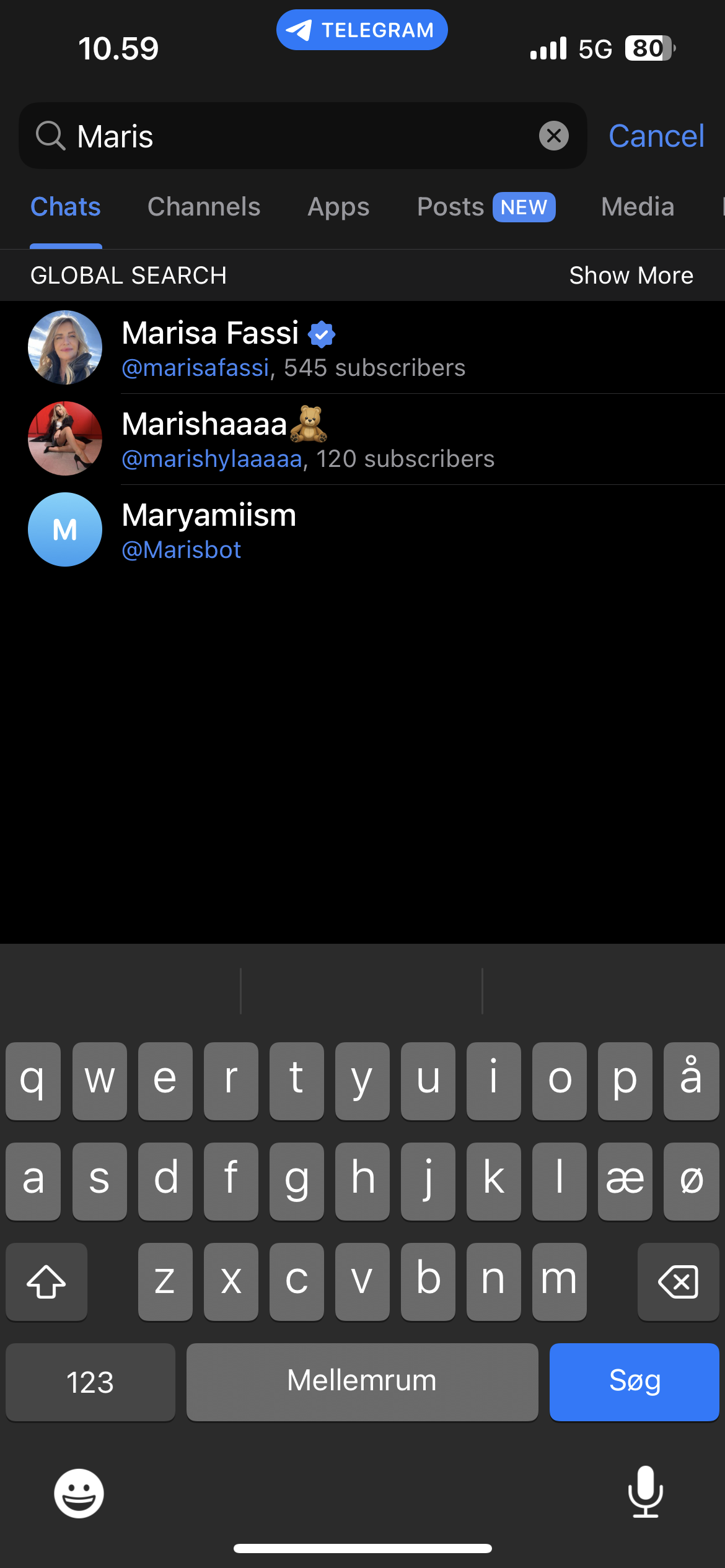Viewport: 725px width, 1568px height.
Task: Open the emoji keyboard
Action: pos(79,1493)
